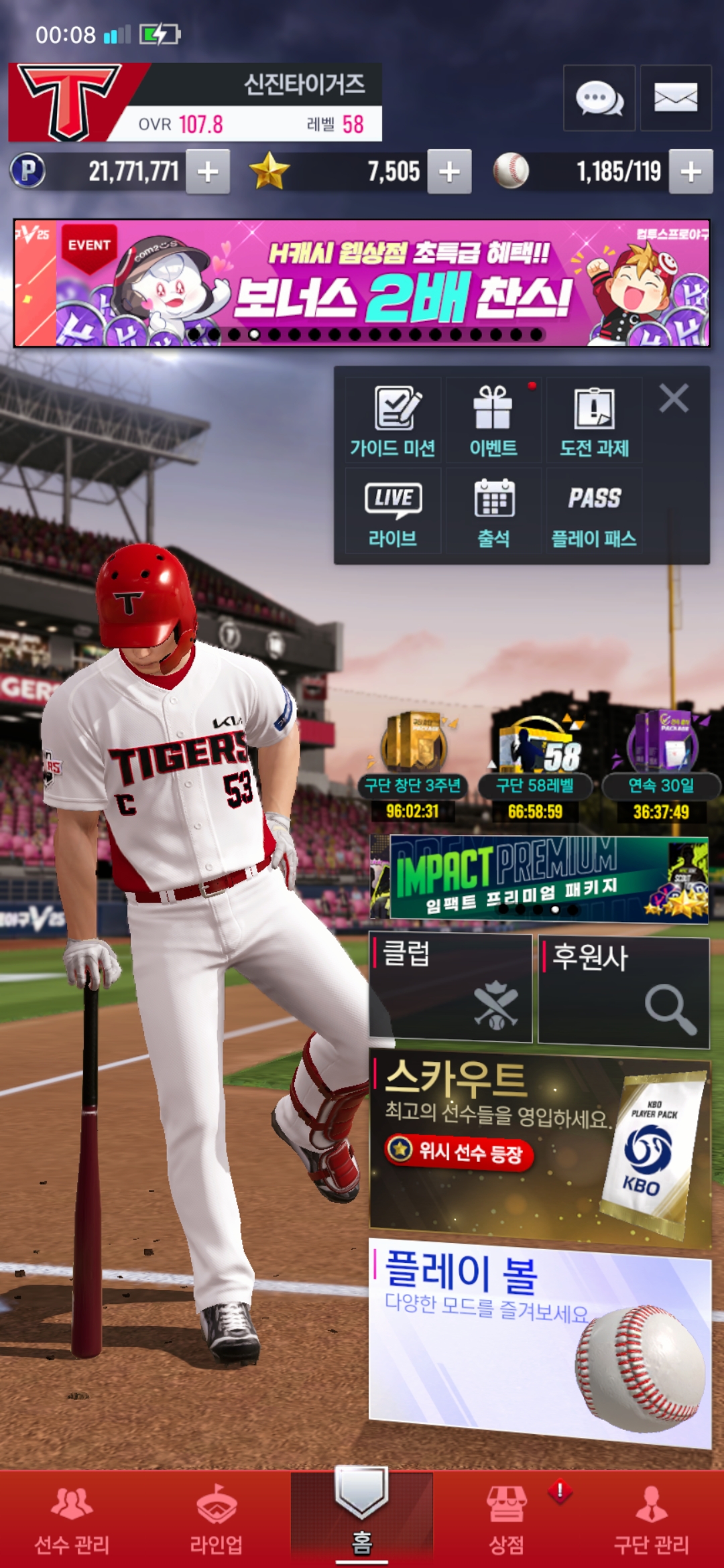Screen dimensions: 724x1568
Task: Open the H캐시 웹상점 event banner
Action: click(362, 283)
